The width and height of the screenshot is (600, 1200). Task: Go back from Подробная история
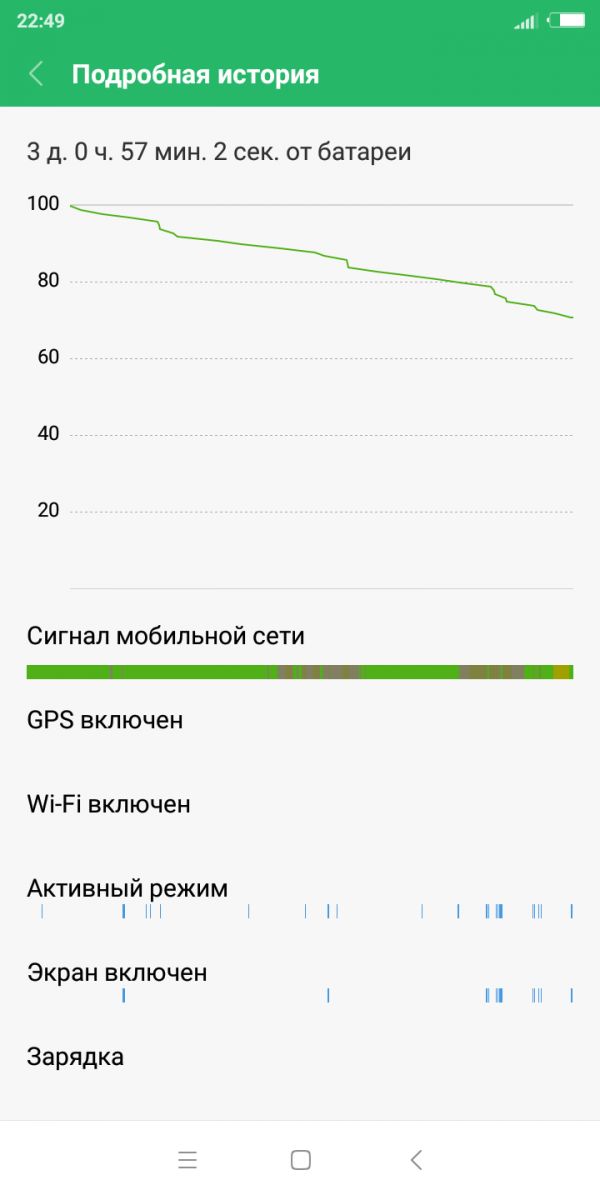coord(36,74)
